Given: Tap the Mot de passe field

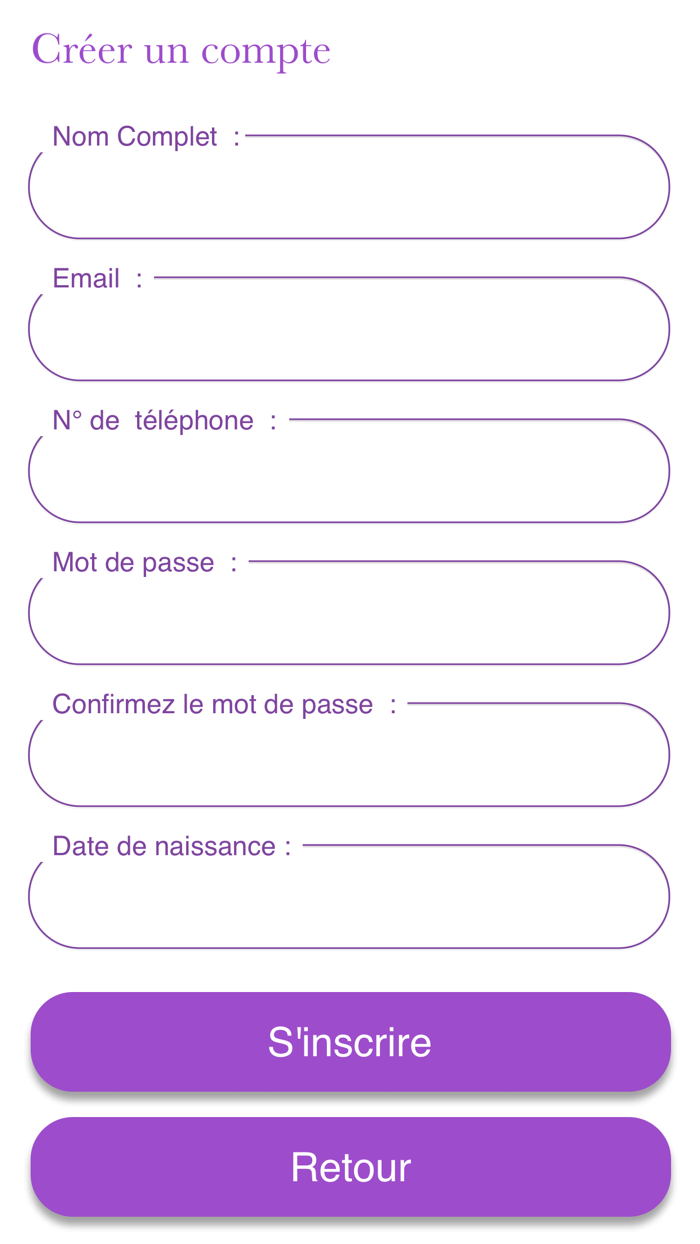Looking at the screenshot, I should point(349,613).
